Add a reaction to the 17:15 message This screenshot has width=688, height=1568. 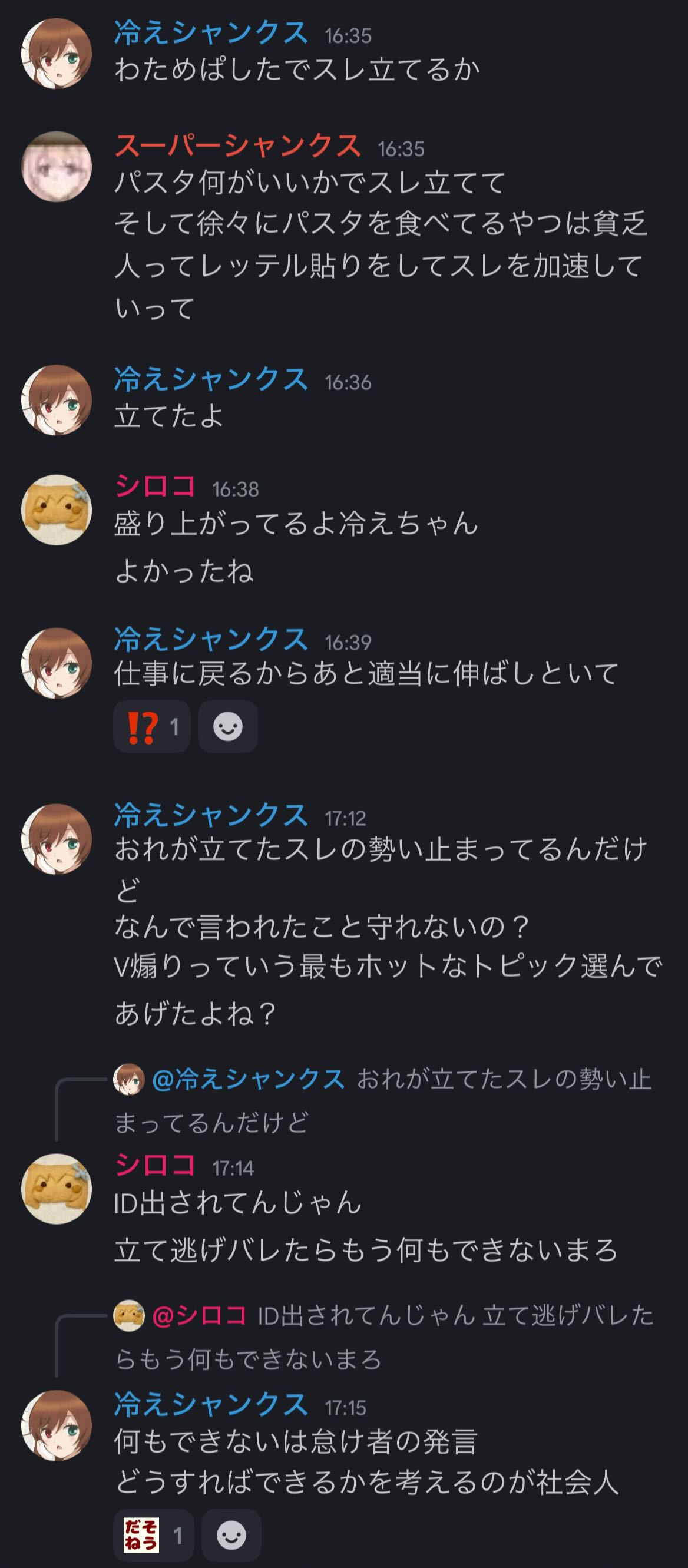coord(231,1535)
